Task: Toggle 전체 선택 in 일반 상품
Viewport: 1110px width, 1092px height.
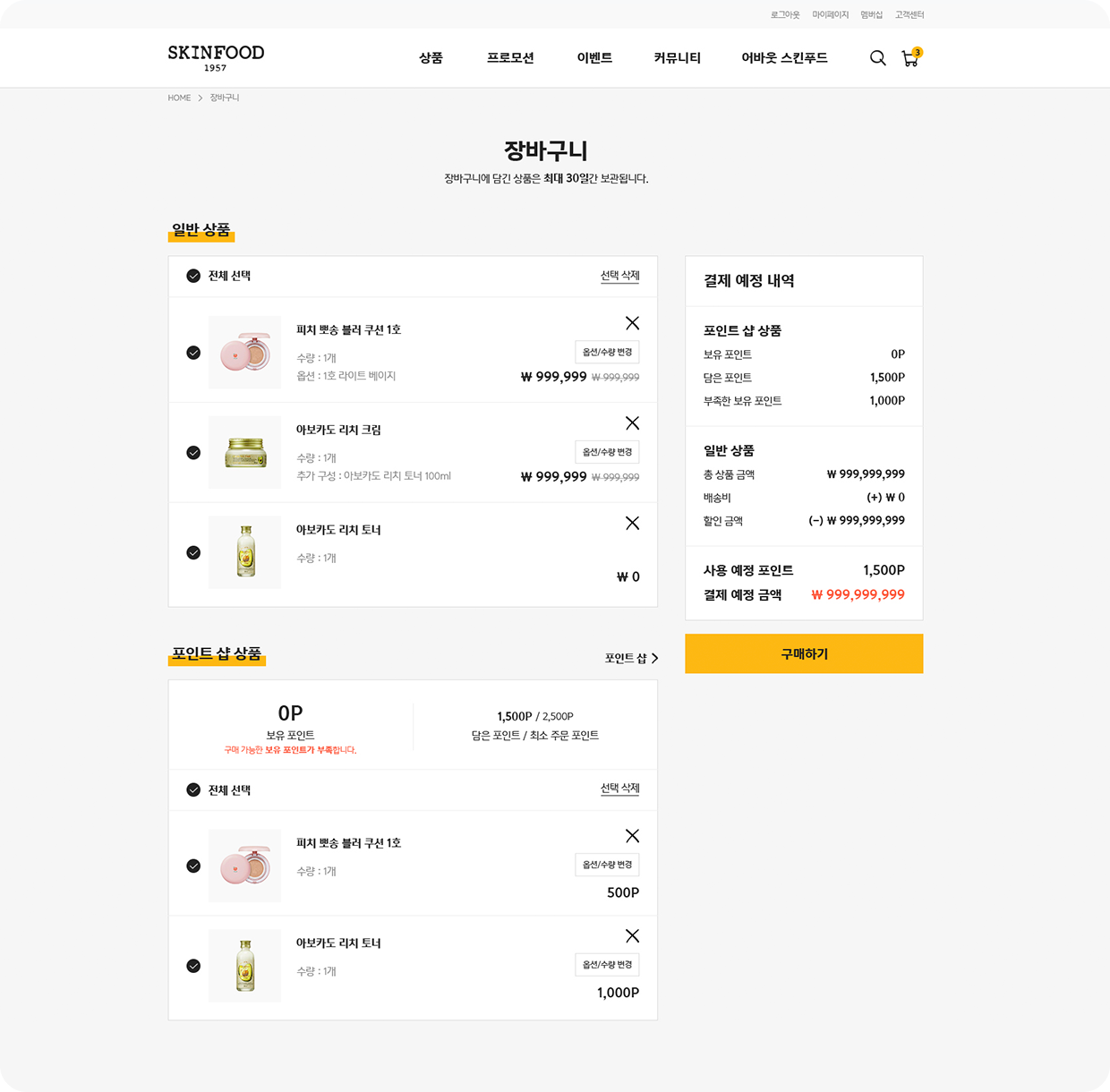Action: (193, 276)
